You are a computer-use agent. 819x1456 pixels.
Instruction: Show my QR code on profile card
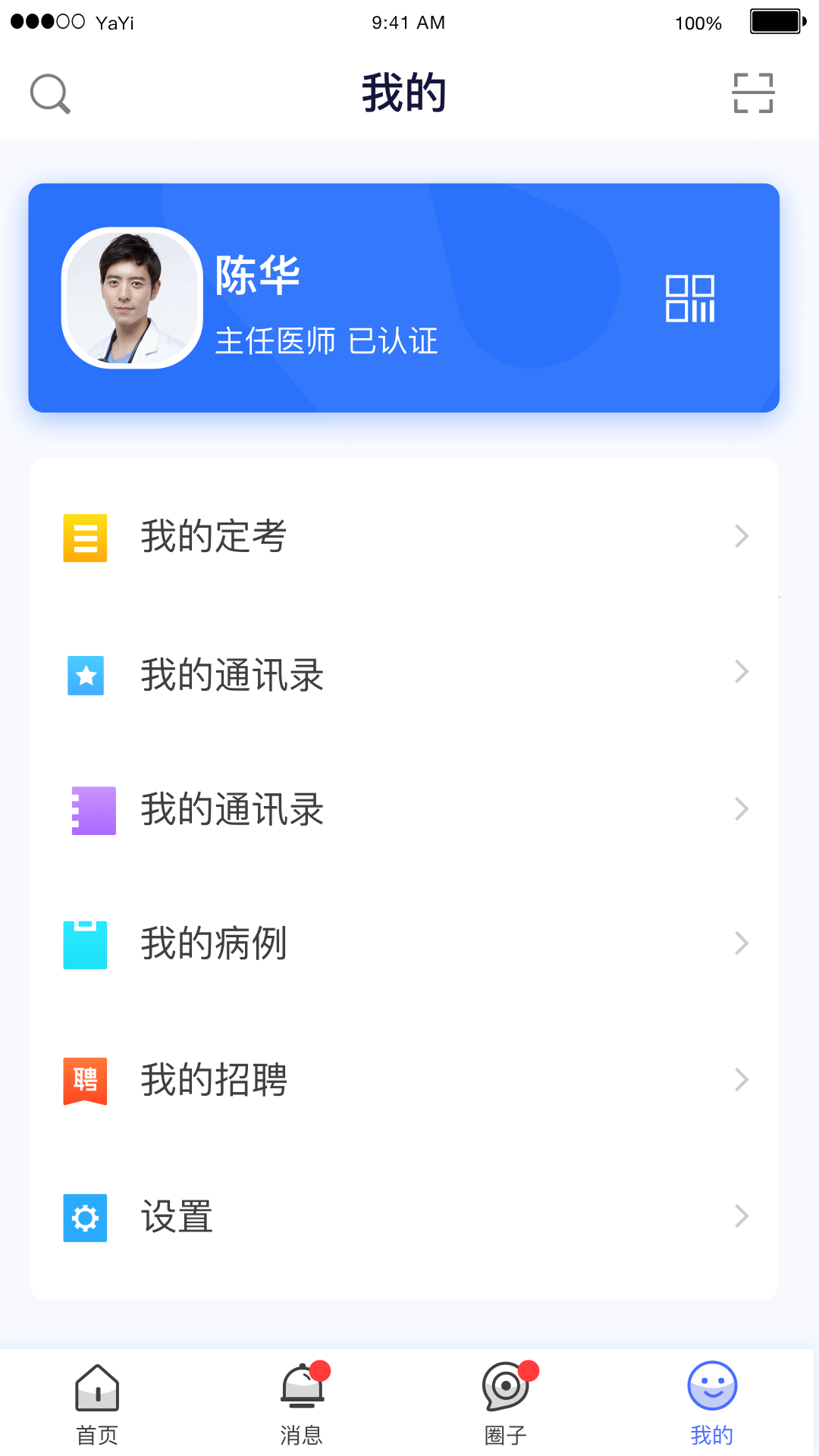pos(689,298)
